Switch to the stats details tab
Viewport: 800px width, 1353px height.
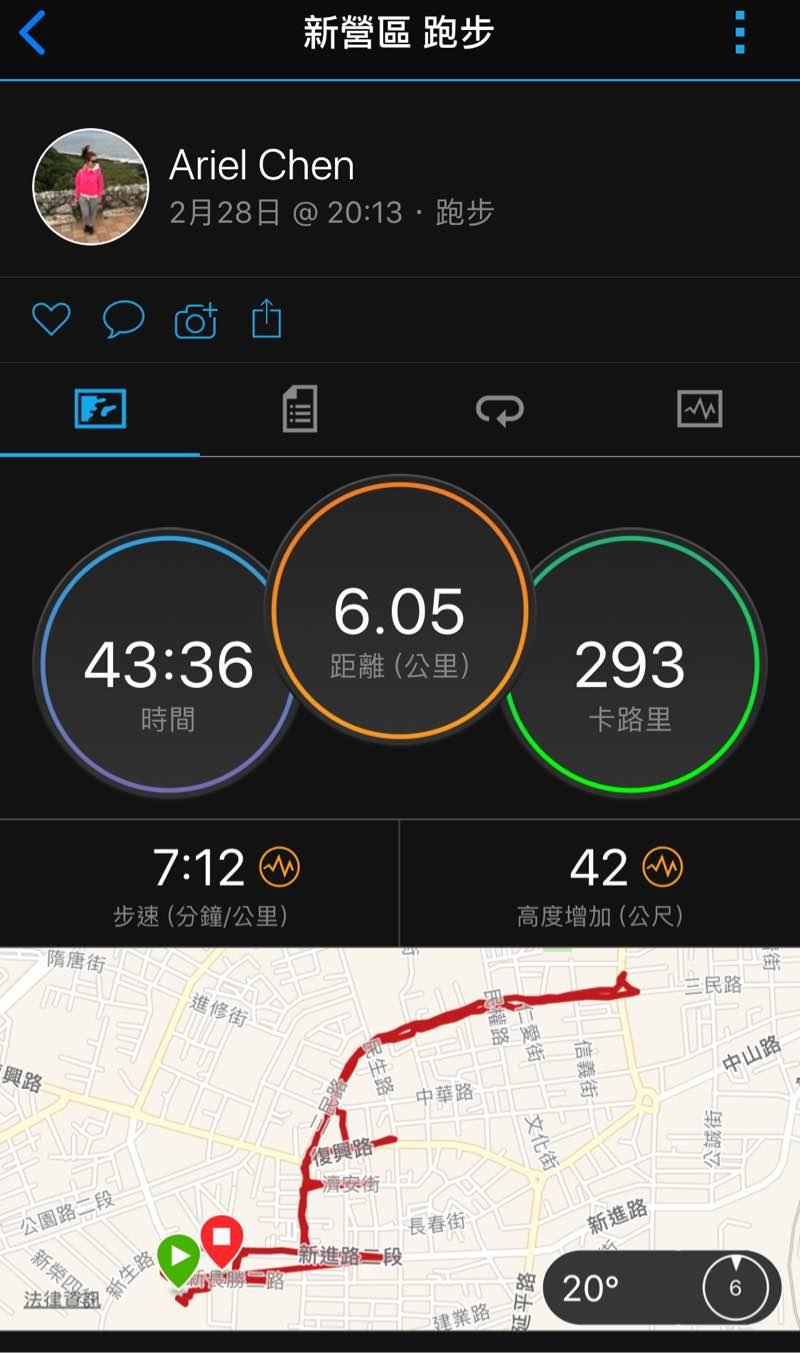tap(300, 409)
